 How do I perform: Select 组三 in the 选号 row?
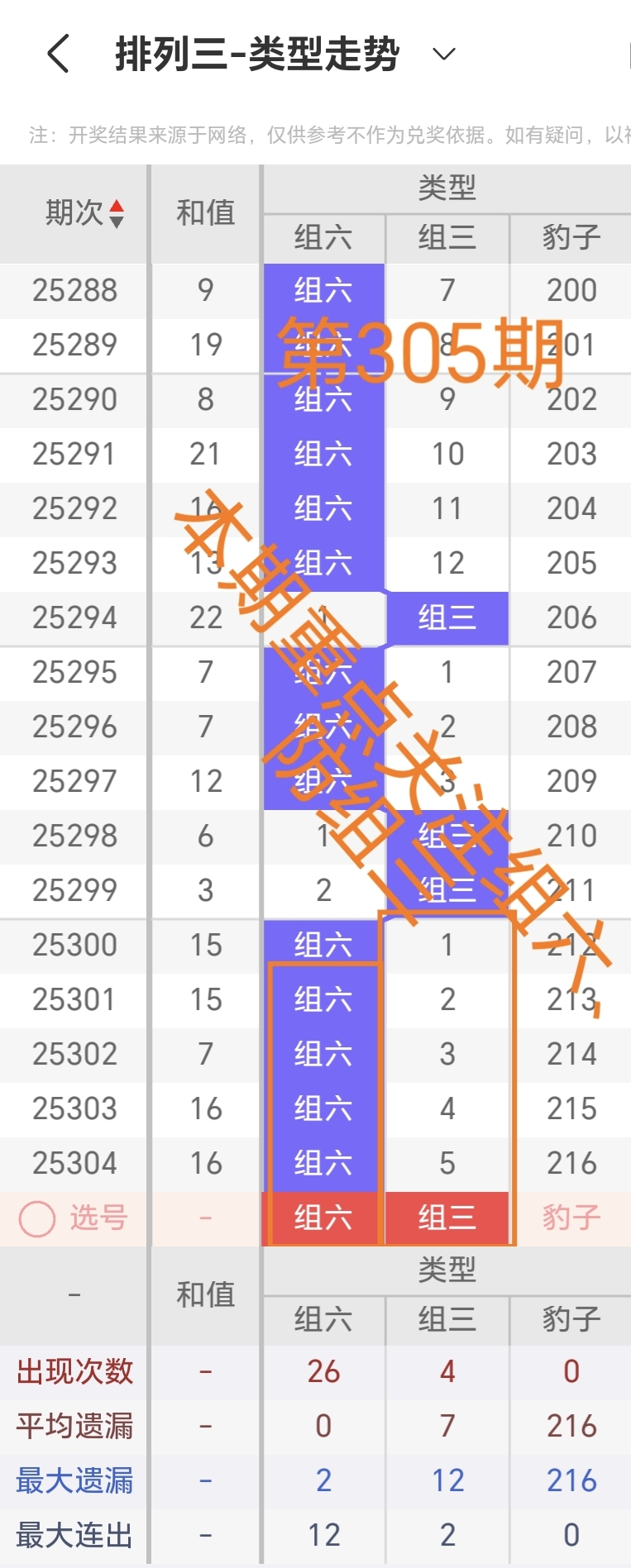coord(447,1218)
